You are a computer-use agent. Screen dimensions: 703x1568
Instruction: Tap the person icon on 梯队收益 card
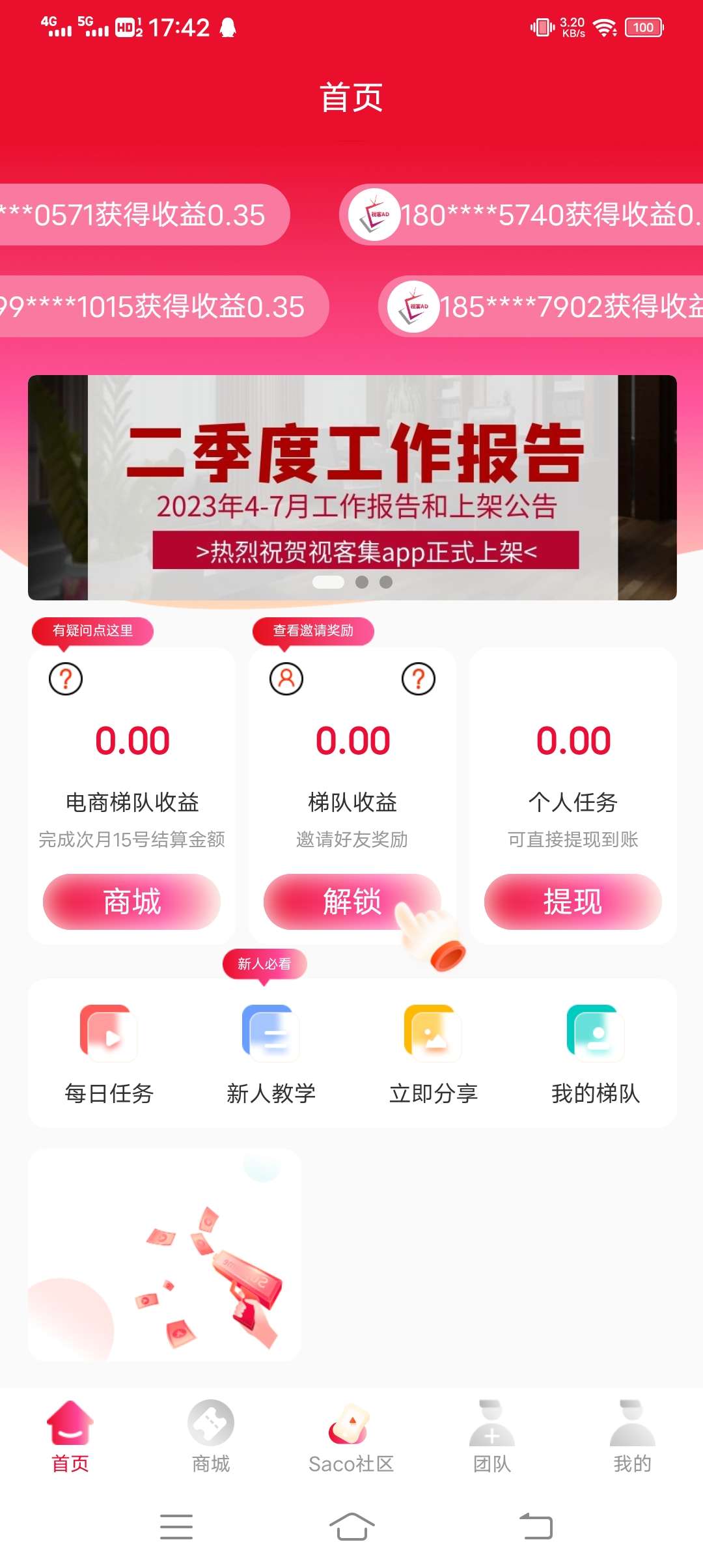(x=286, y=679)
